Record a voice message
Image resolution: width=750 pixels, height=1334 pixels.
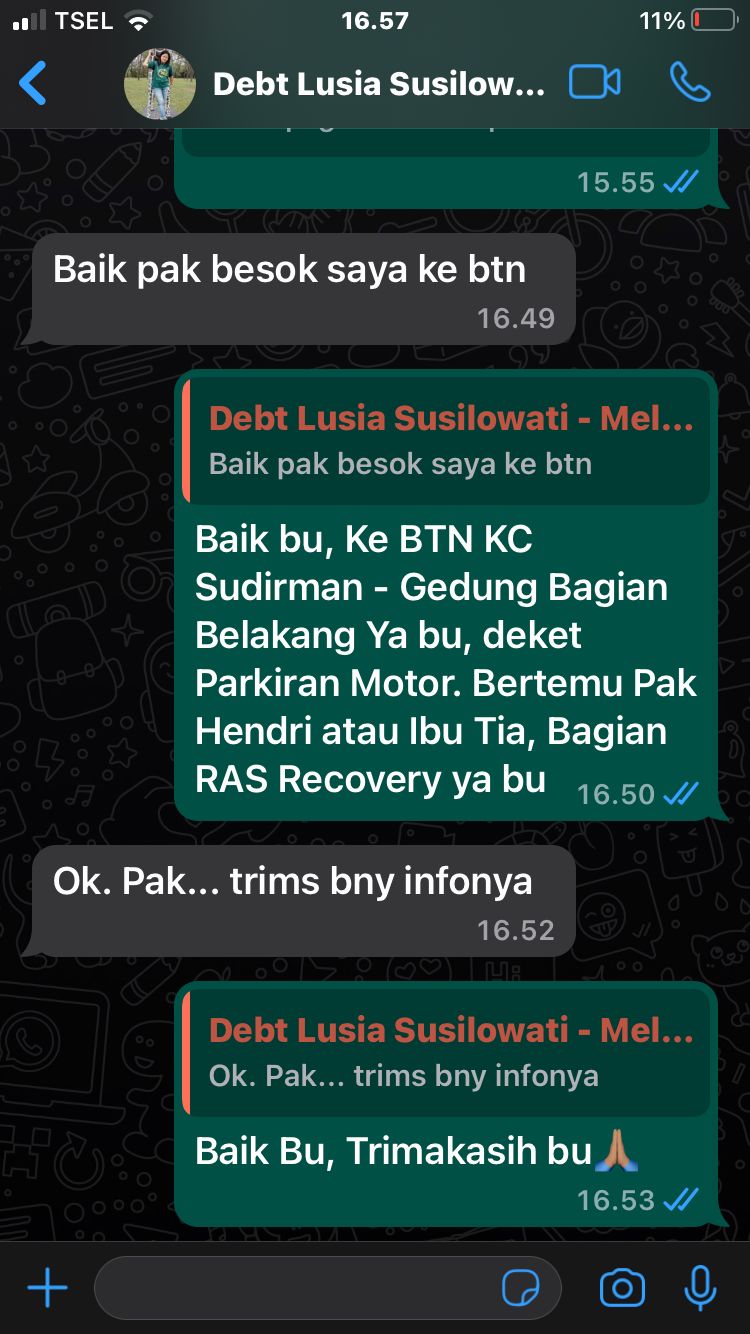pyautogui.click(x=701, y=1288)
